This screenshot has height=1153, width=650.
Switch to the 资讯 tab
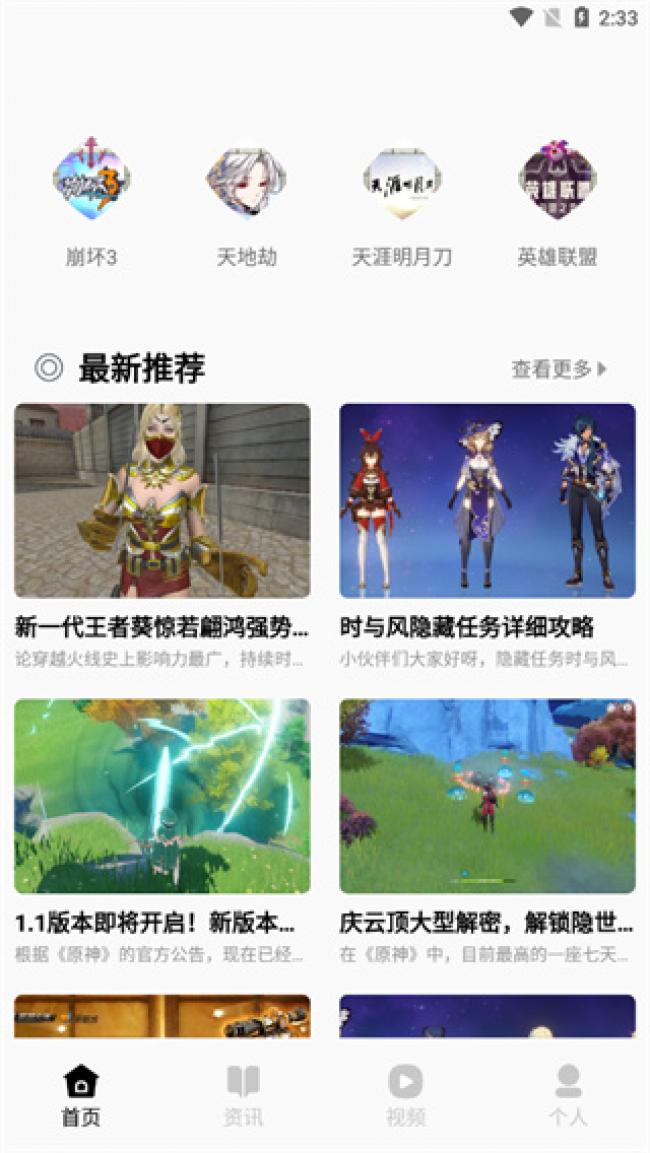tap(243, 1095)
